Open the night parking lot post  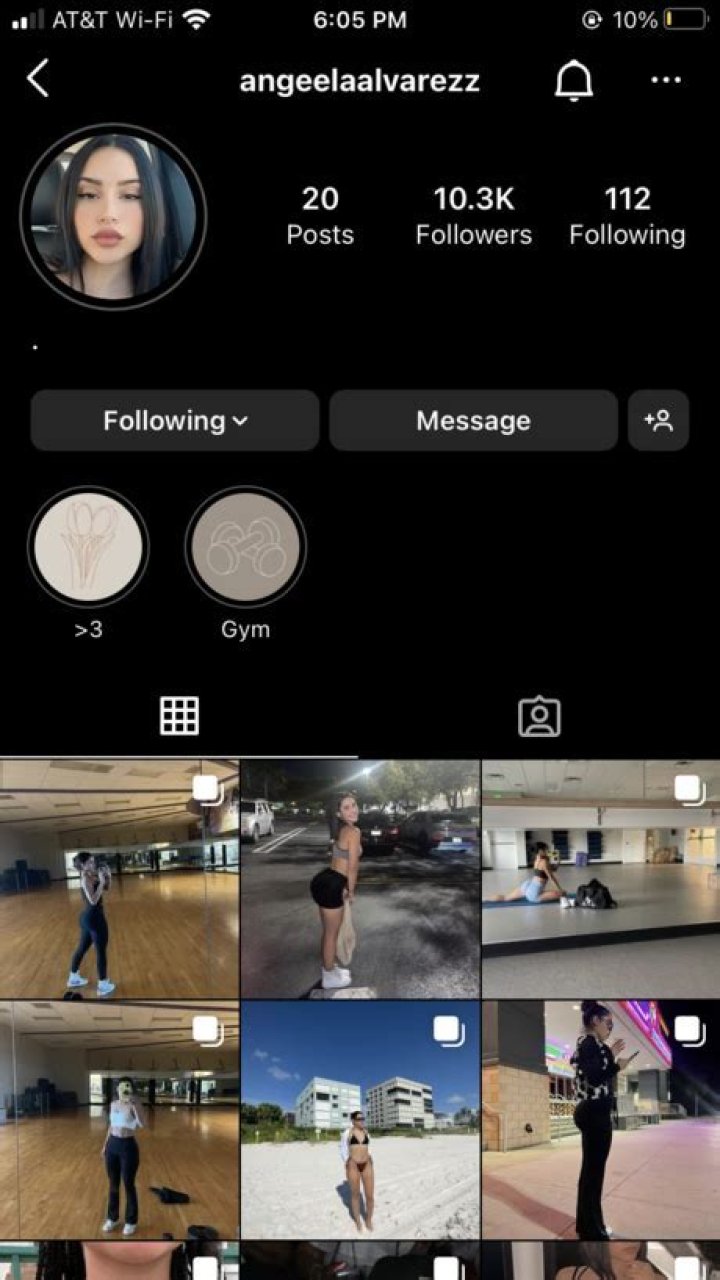coord(360,879)
